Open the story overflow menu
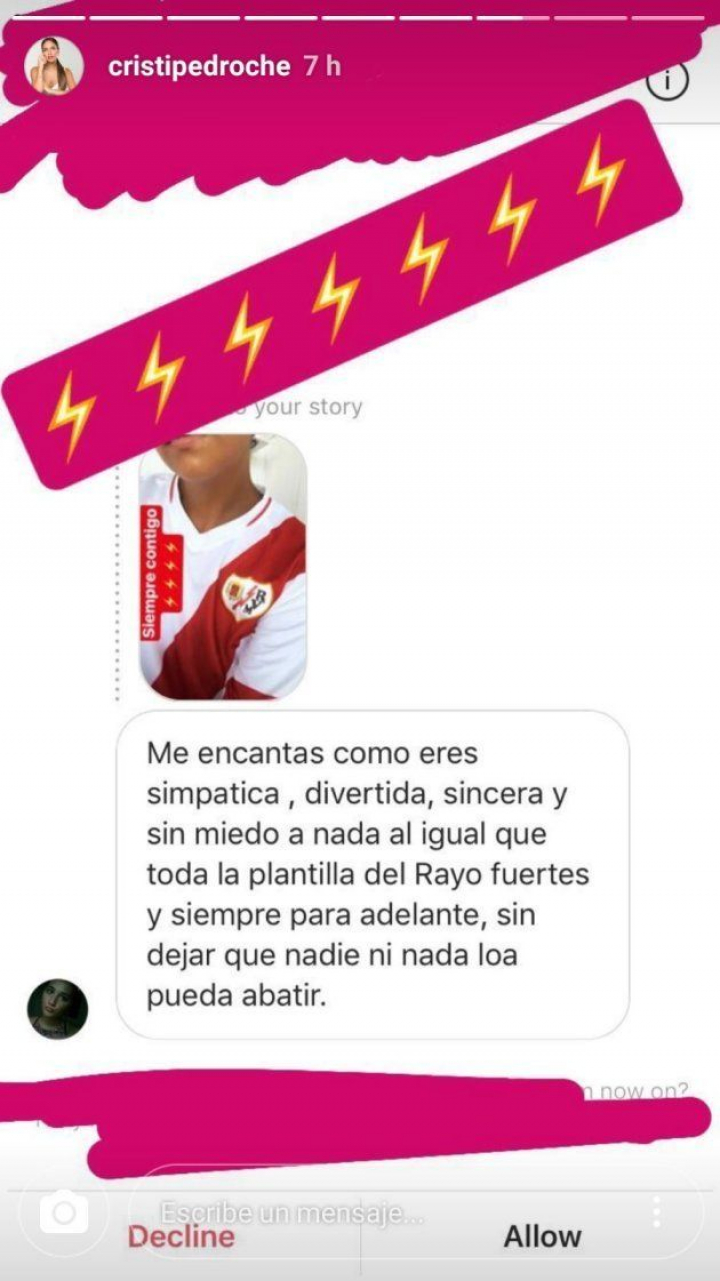This screenshot has height=1281, width=720. tap(657, 1212)
